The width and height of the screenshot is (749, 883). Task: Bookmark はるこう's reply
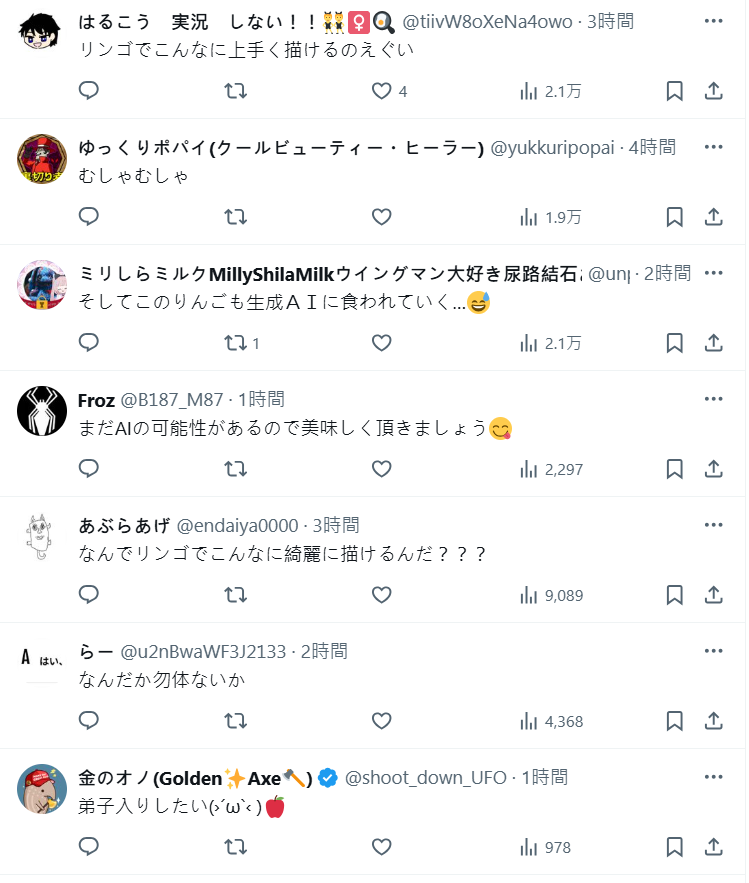coord(675,91)
